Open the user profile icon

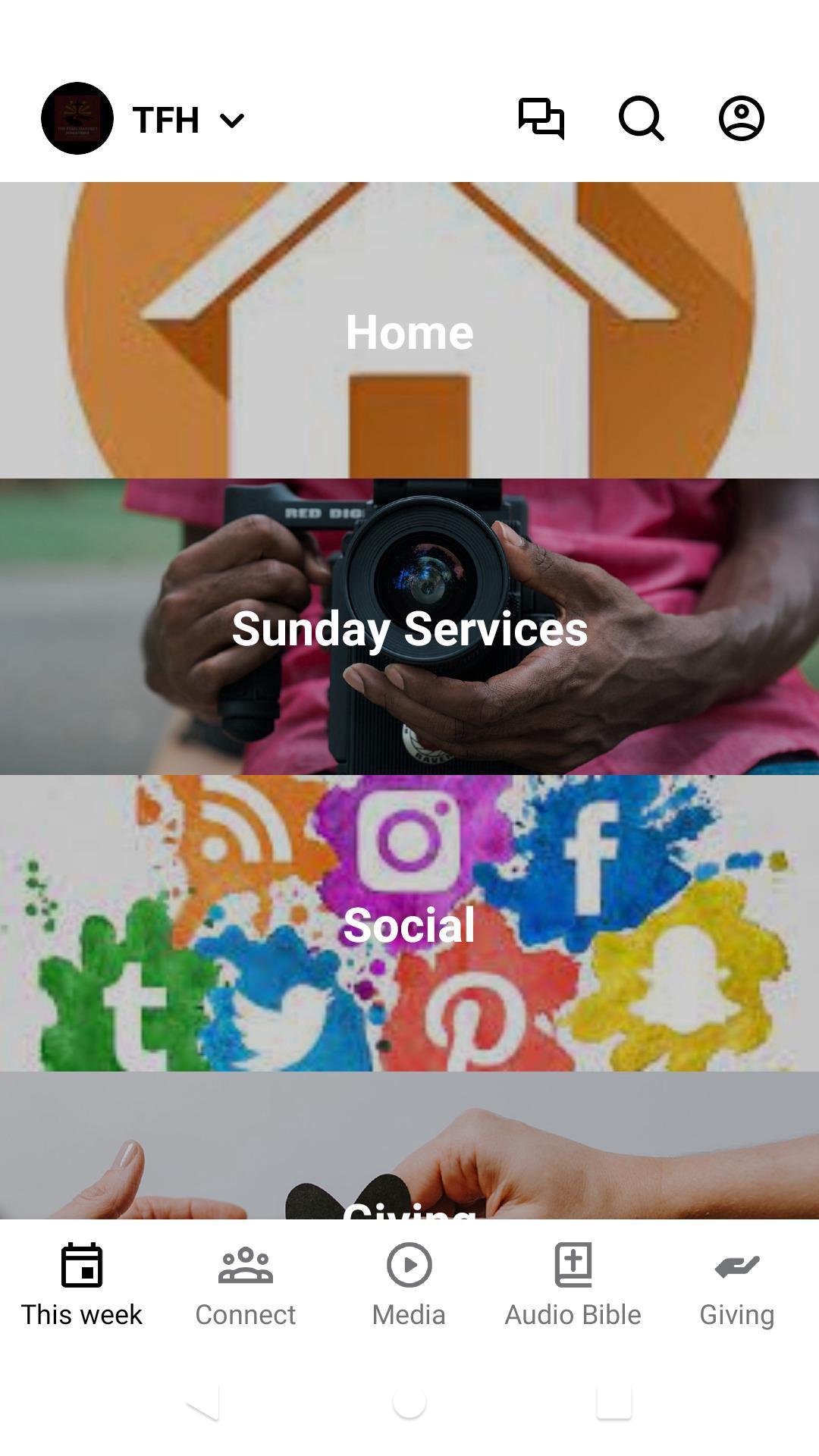point(741,118)
